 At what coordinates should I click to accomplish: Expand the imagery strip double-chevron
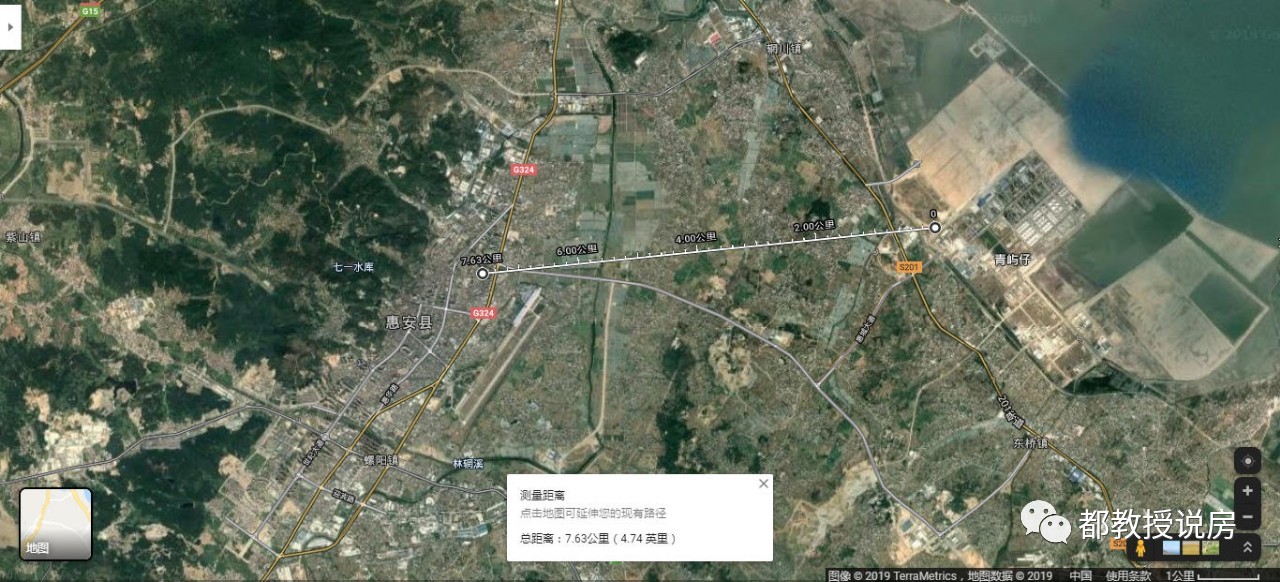point(1247,547)
